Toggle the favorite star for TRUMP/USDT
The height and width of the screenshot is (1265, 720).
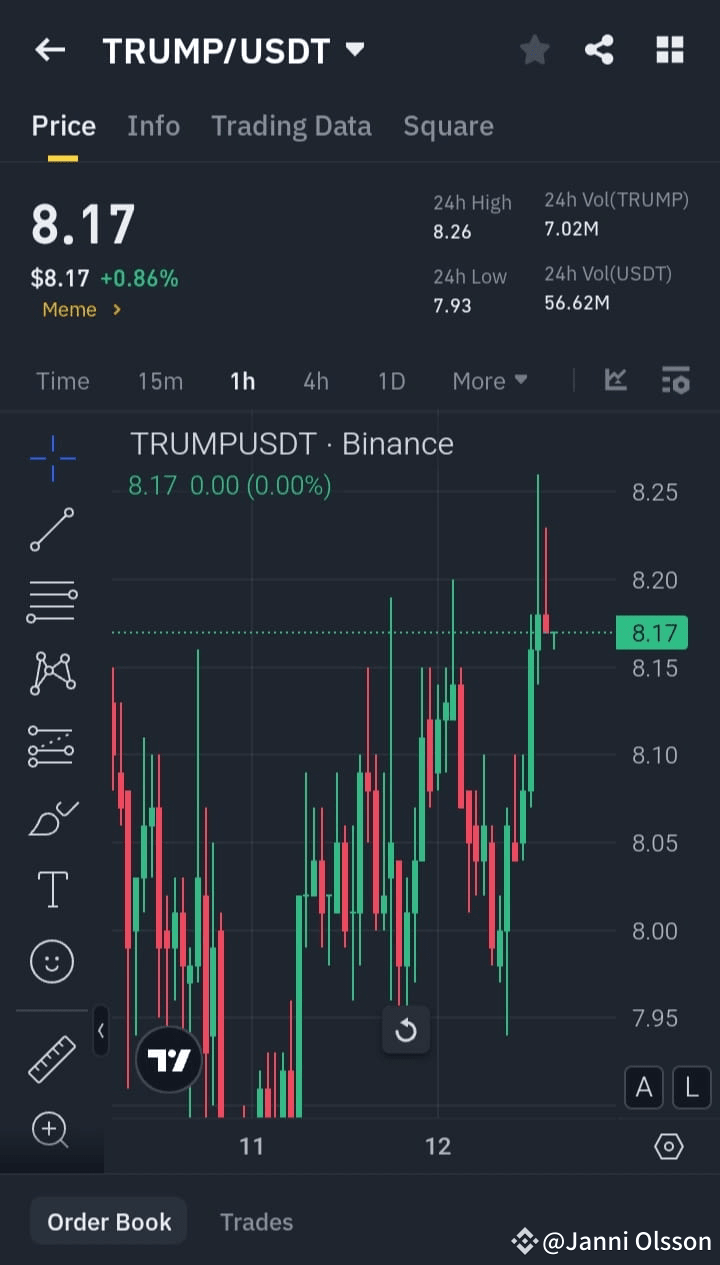point(534,49)
